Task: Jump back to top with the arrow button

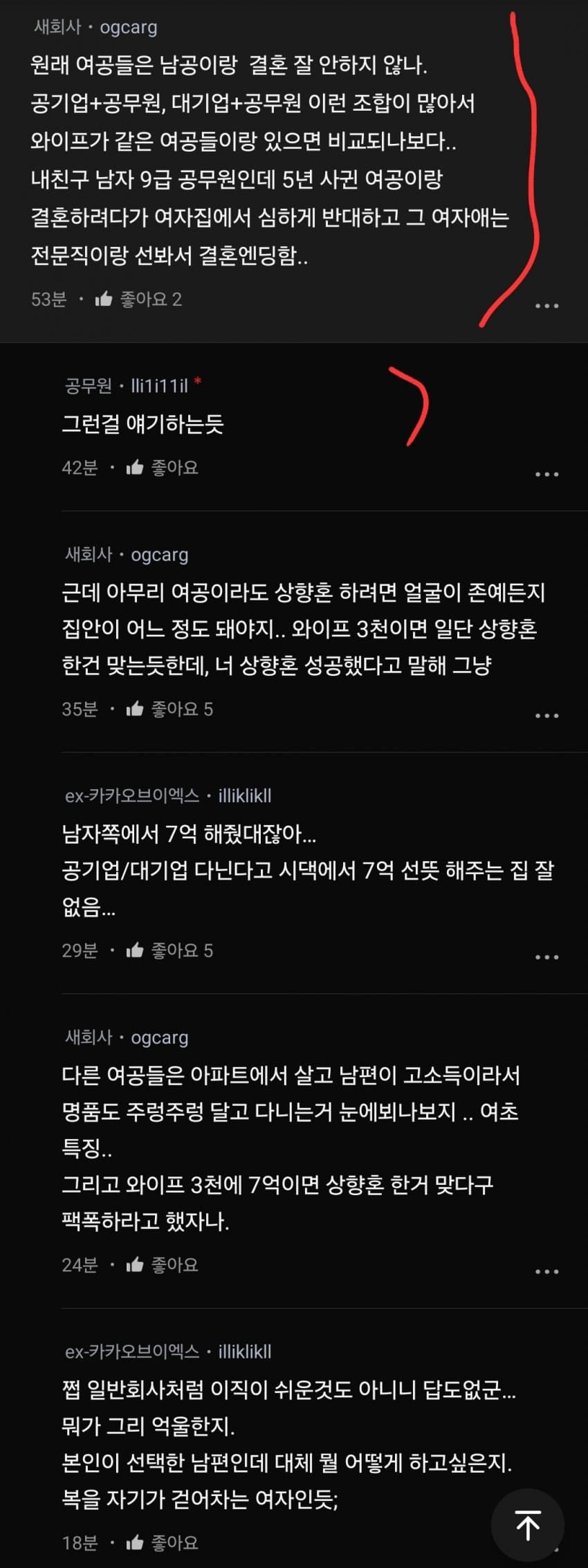Action: point(528,1524)
